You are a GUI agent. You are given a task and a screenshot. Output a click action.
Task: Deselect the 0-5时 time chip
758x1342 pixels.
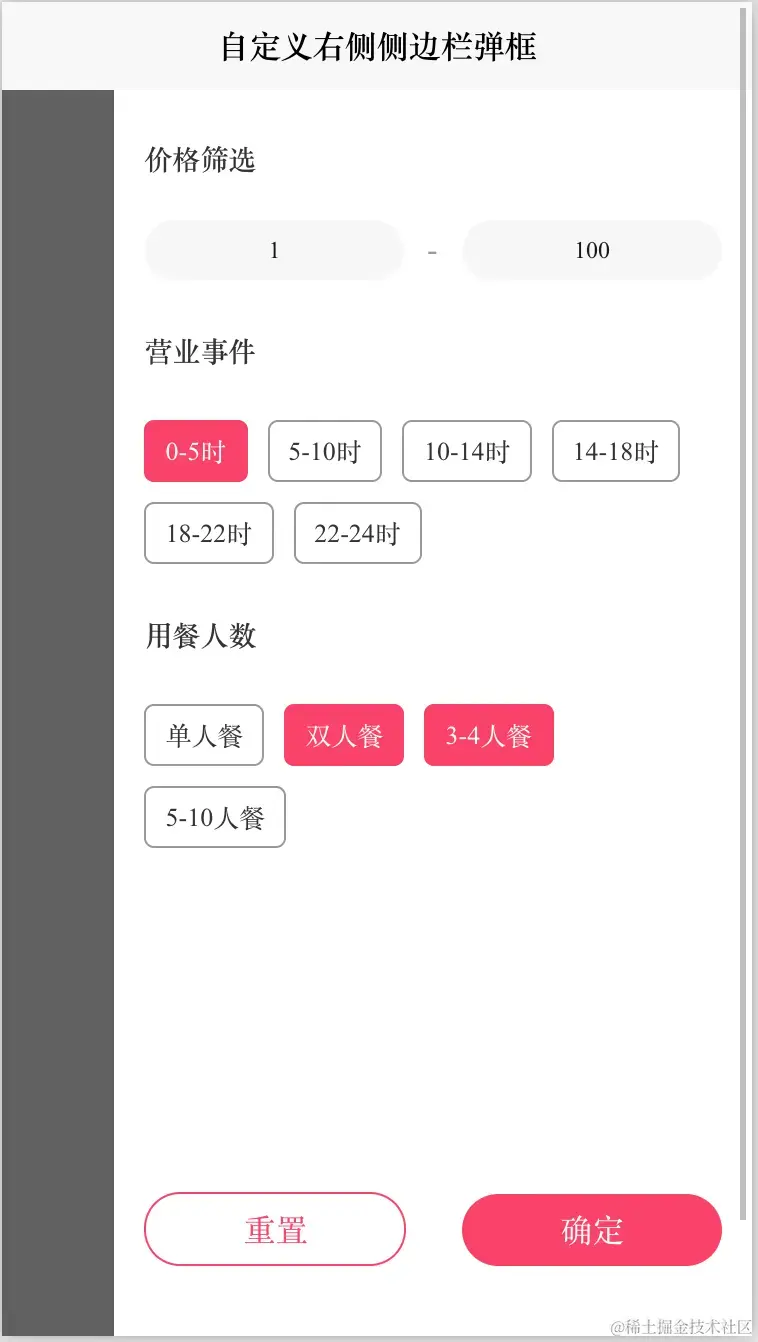(196, 451)
